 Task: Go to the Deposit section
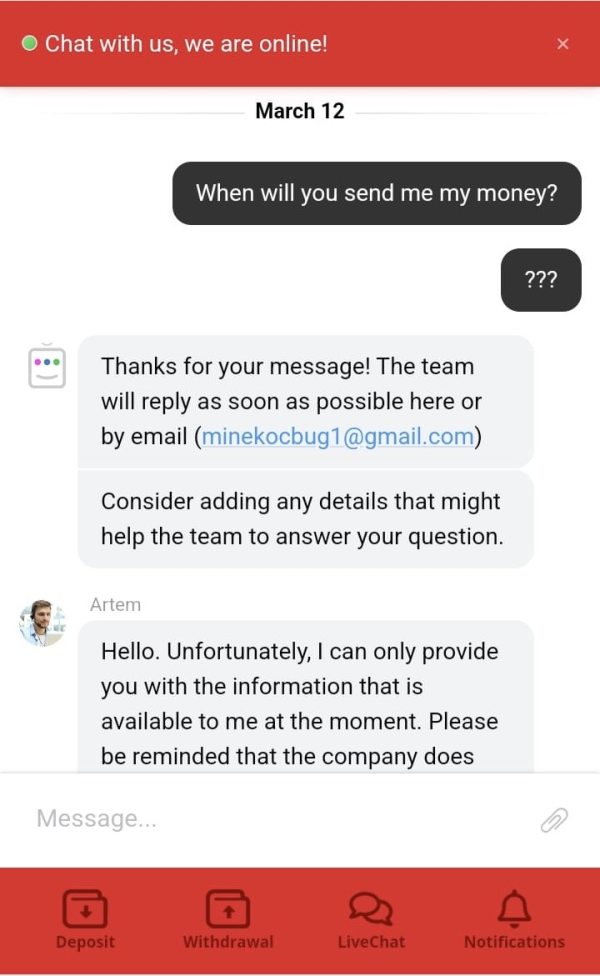[x=85, y=919]
